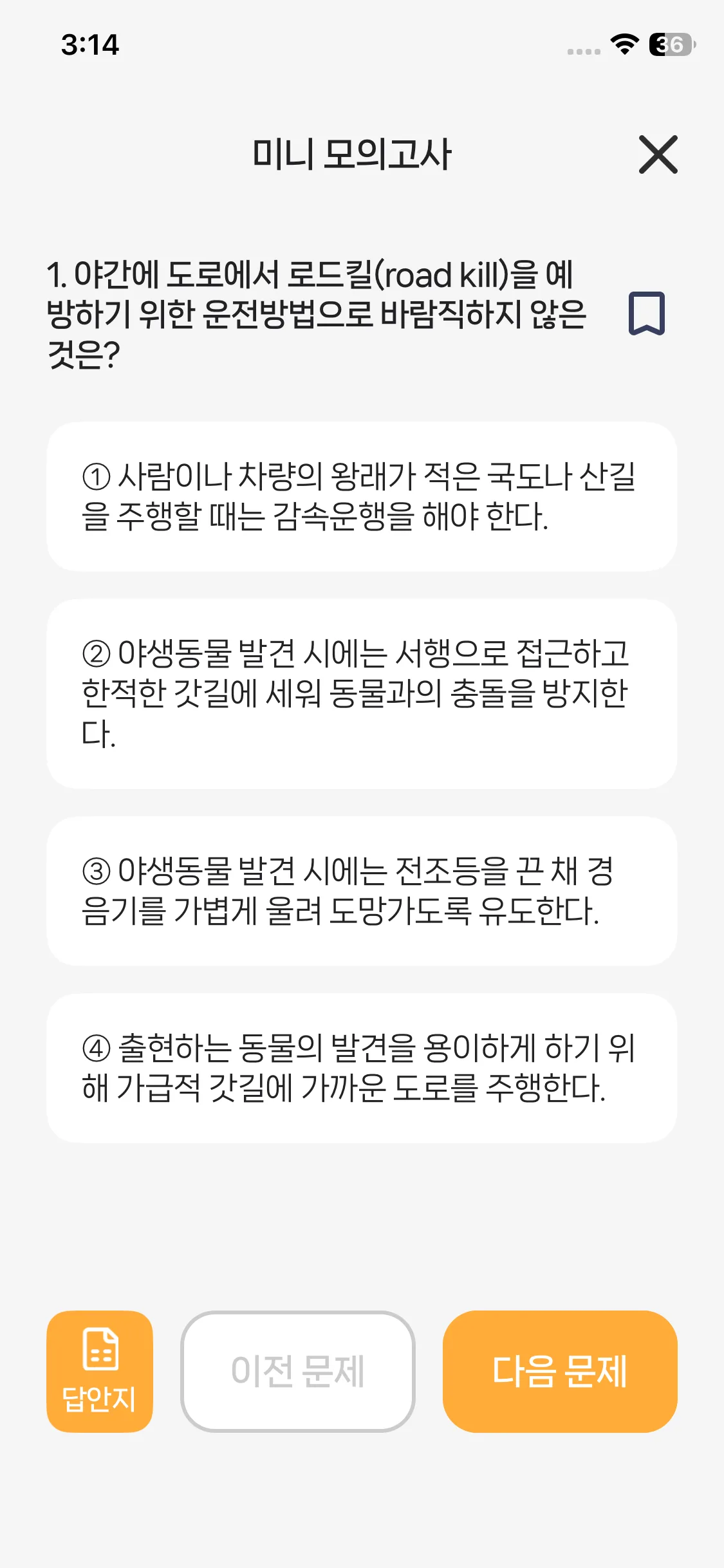Close the 미니 모의고사 mock exam
724x1568 pixels.
click(658, 154)
